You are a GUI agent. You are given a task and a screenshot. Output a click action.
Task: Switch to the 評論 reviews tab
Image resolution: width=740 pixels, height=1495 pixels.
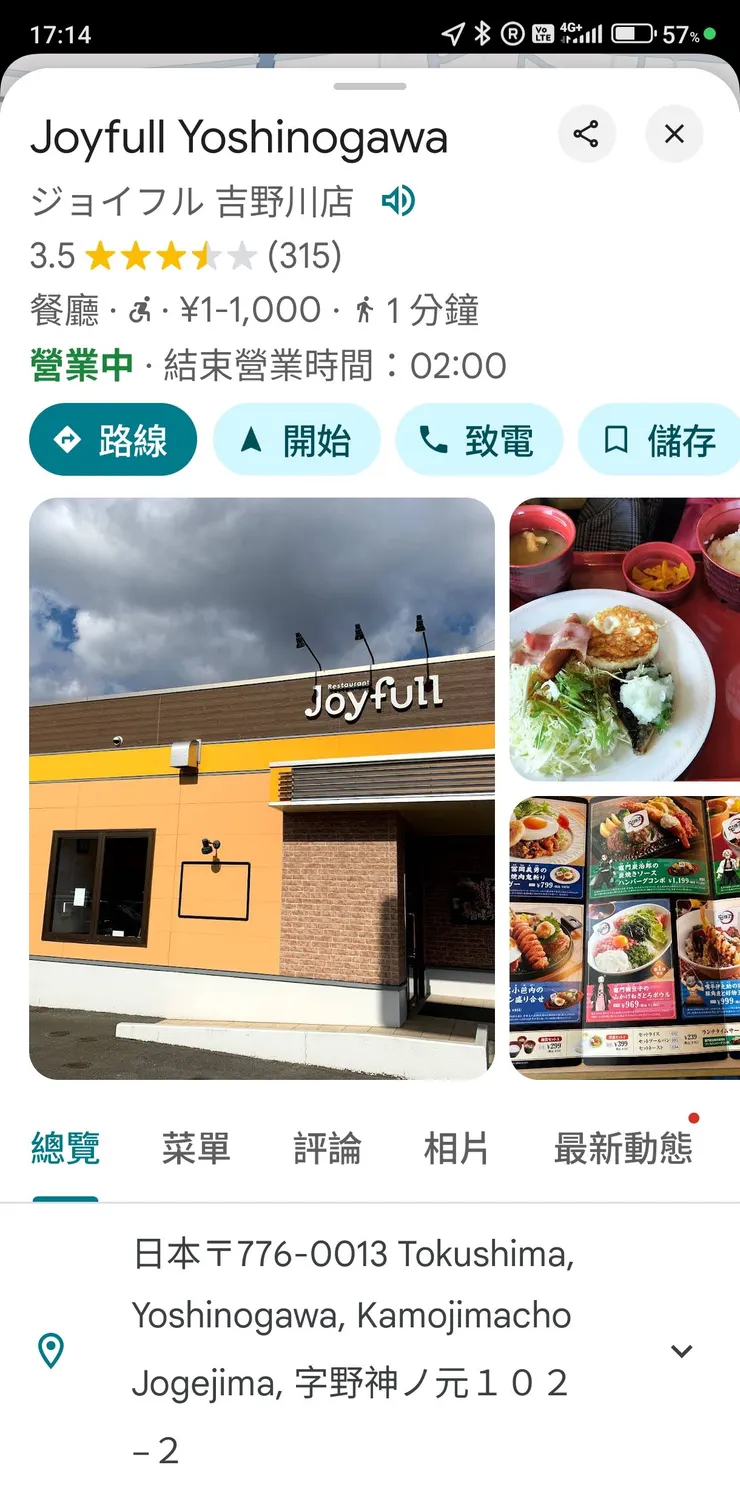tap(327, 1148)
